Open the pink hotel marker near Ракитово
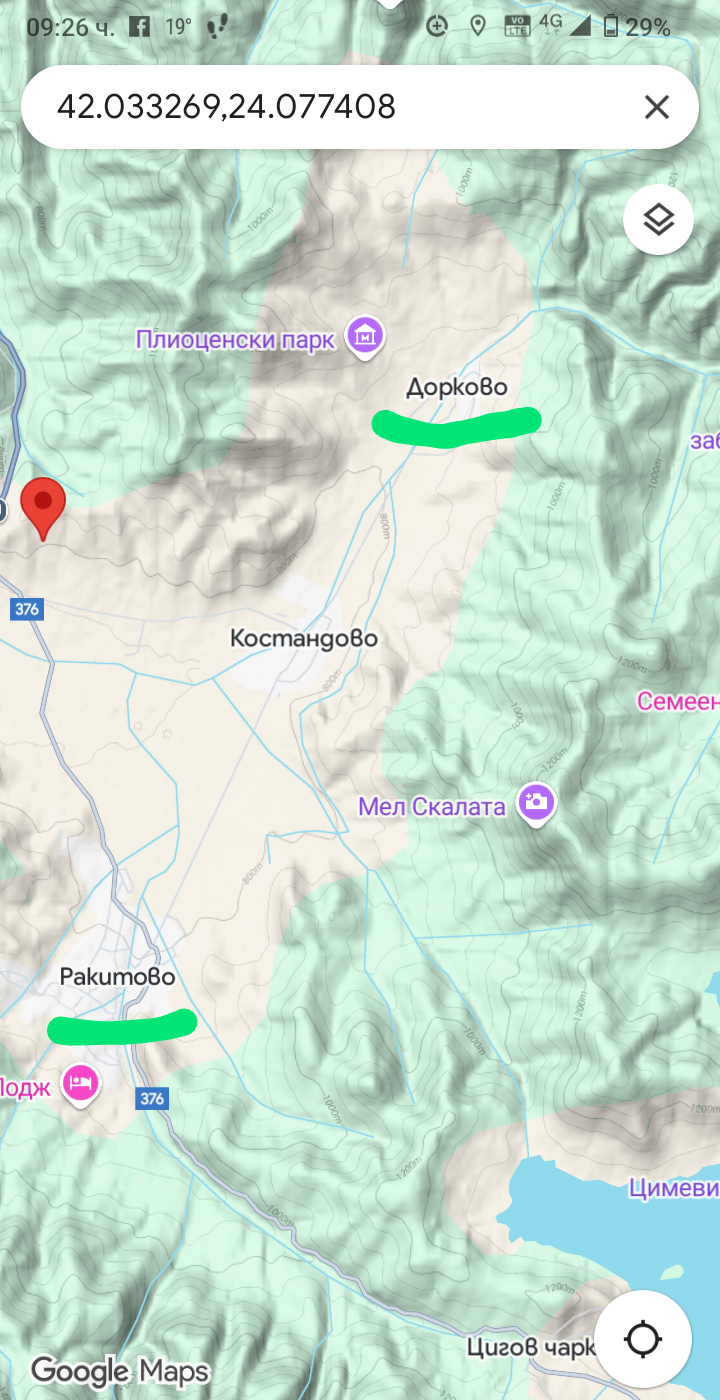The height and width of the screenshot is (1400, 720). (81, 1083)
